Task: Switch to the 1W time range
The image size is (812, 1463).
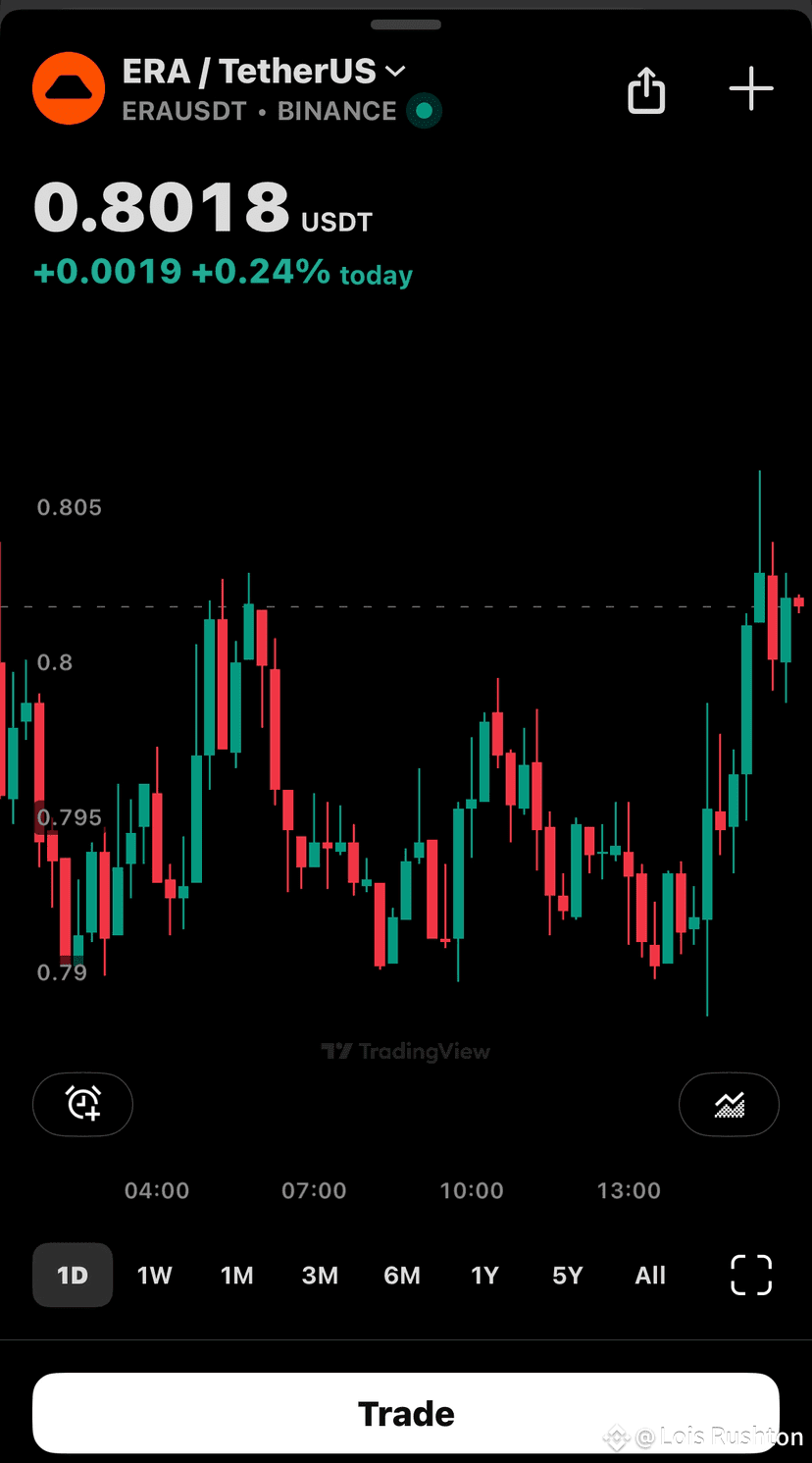Action: pyautogui.click(x=155, y=1276)
